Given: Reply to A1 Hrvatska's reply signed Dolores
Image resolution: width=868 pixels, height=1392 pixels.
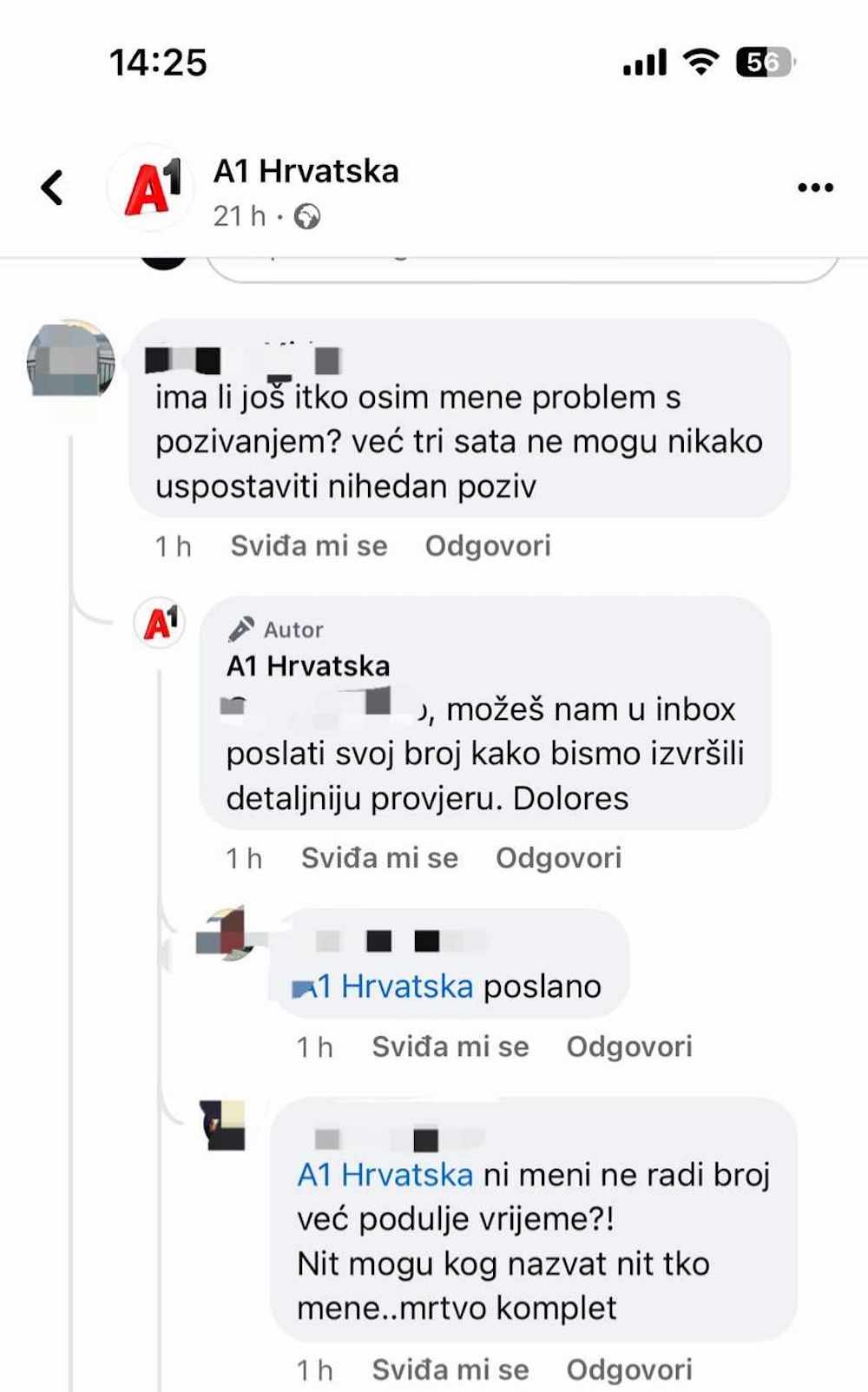Looking at the screenshot, I should (558, 858).
